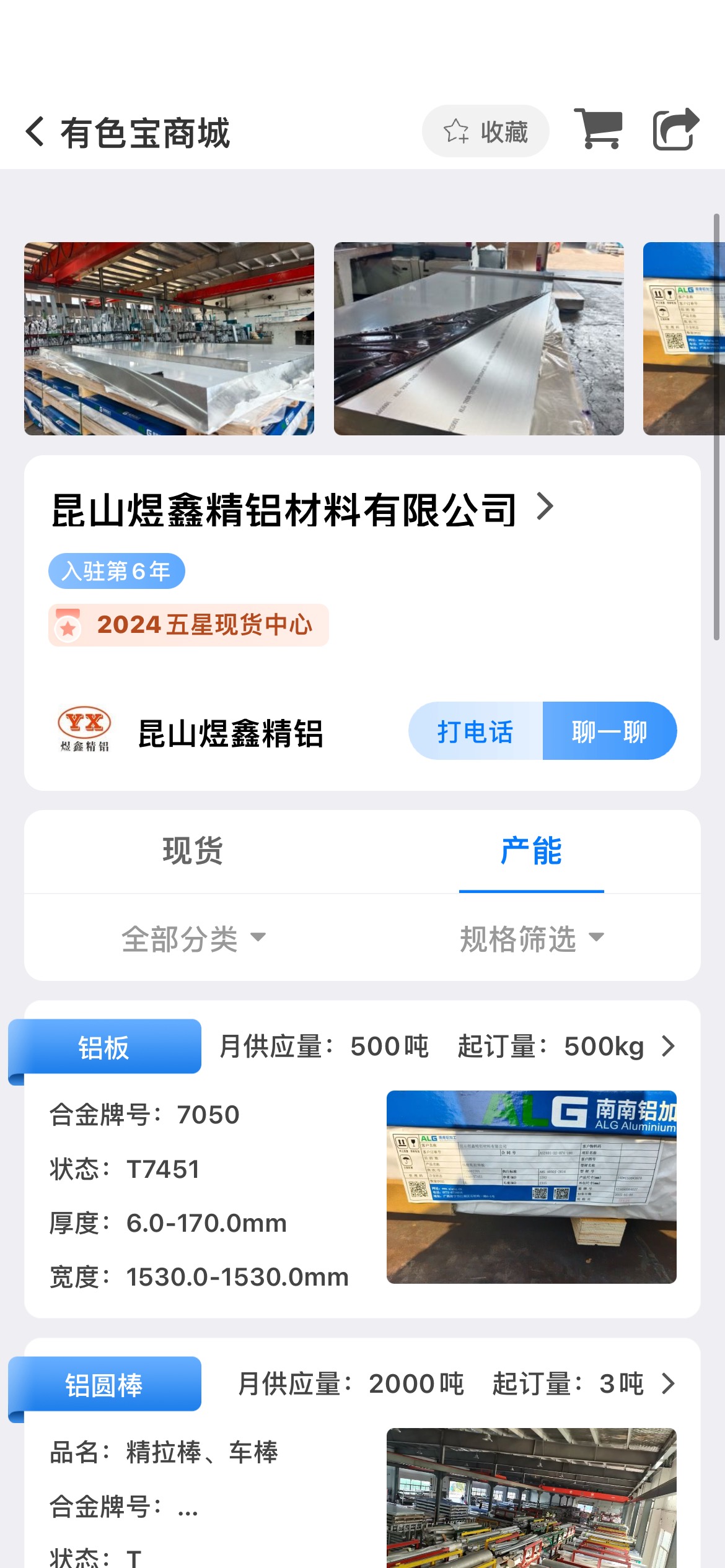Open the 铝板 7050 product card
Viewport: 725px width, 1568px height.
362,1159
